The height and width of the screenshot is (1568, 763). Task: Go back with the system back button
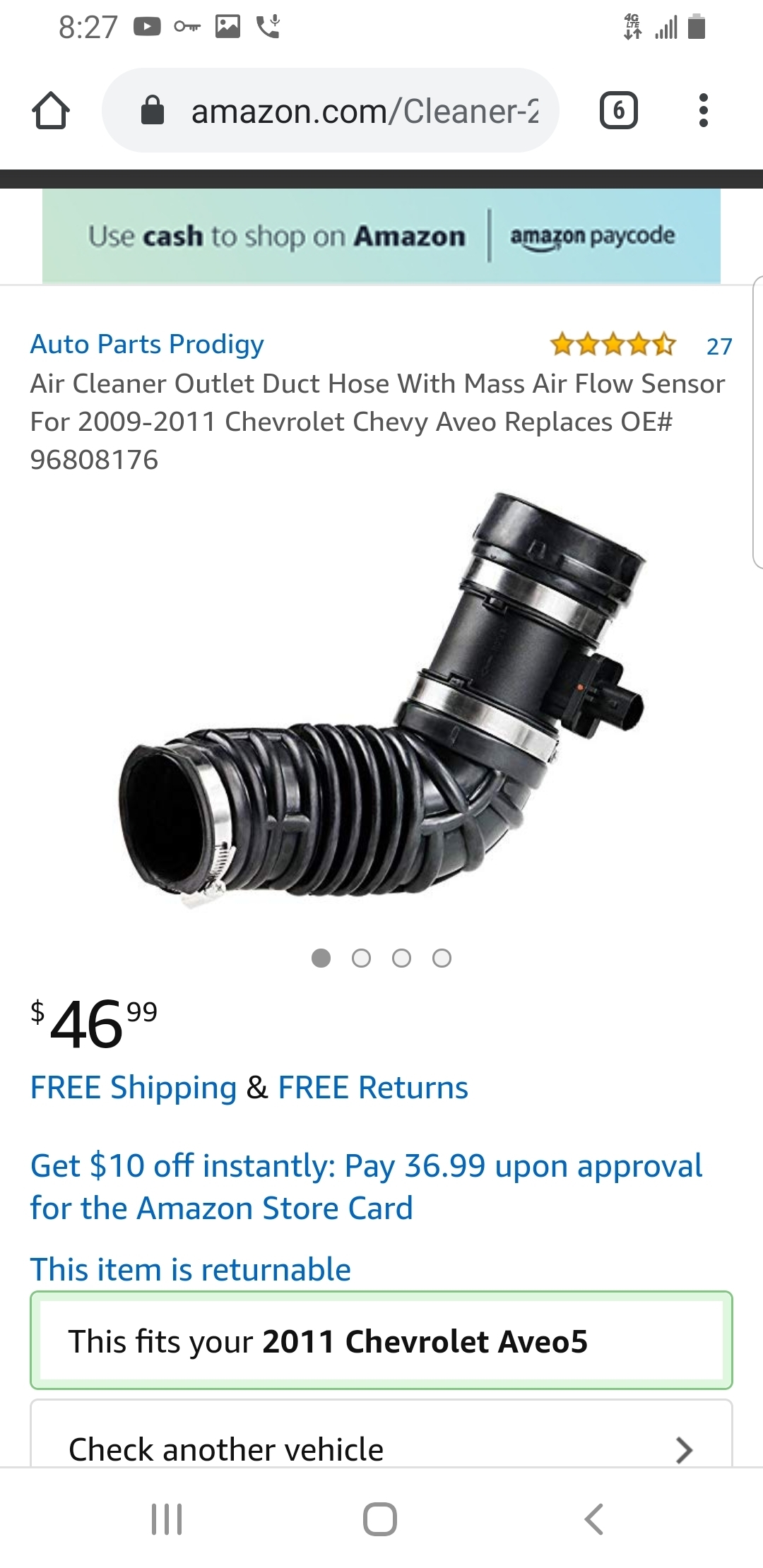coord(593,1519)
